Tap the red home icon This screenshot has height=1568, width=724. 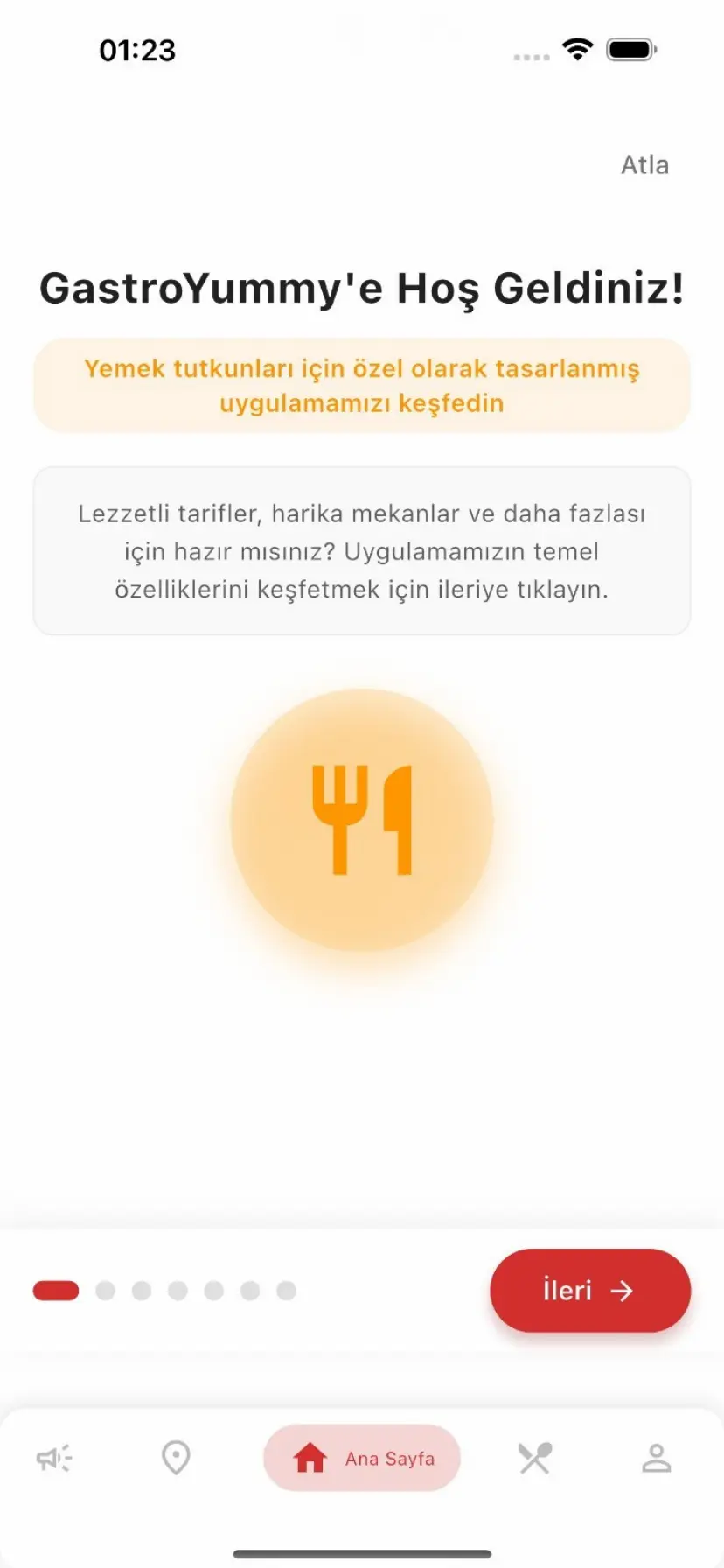(310, 1458)
